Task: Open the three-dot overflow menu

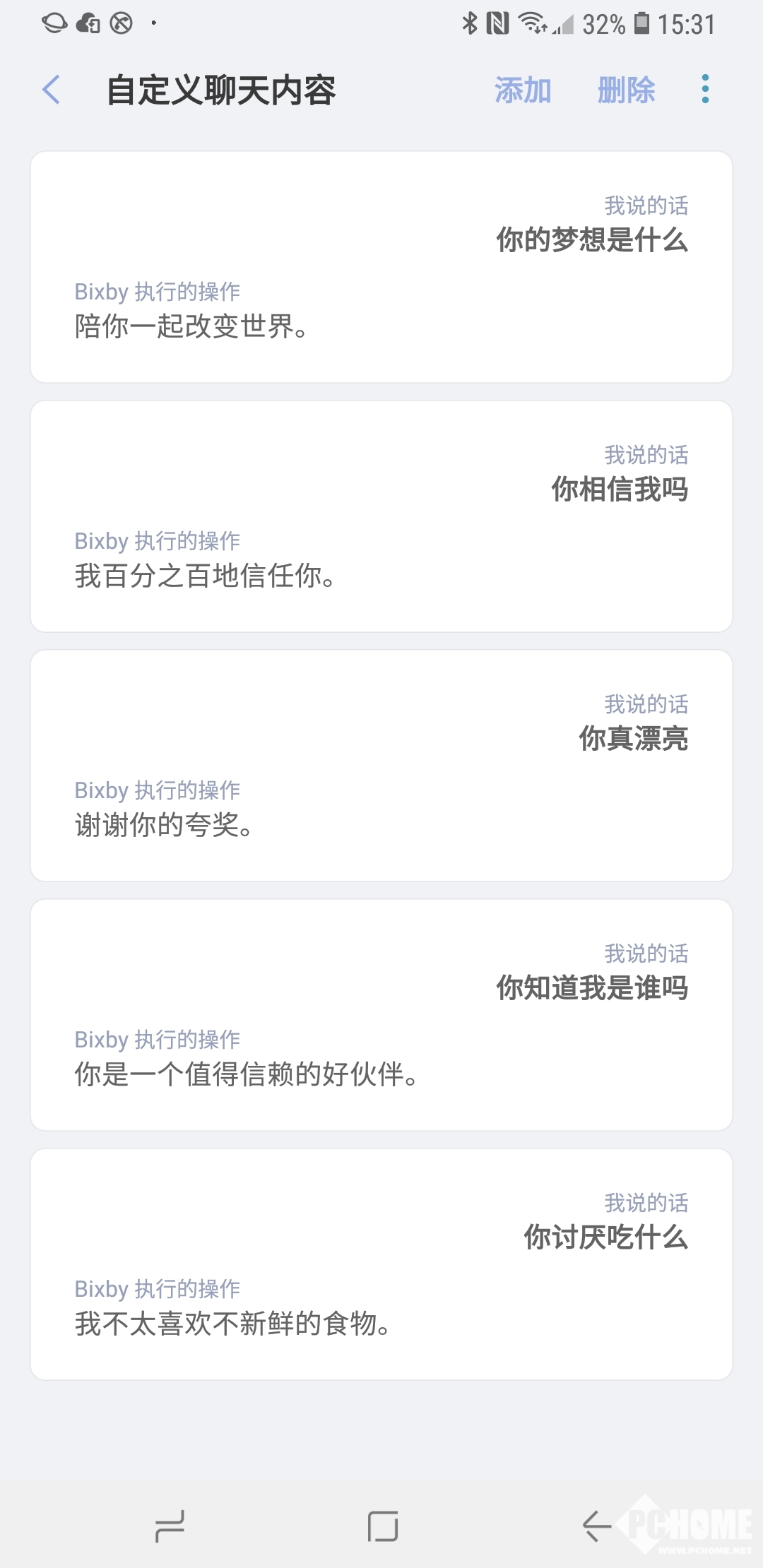Action: [x=705, y=90]
